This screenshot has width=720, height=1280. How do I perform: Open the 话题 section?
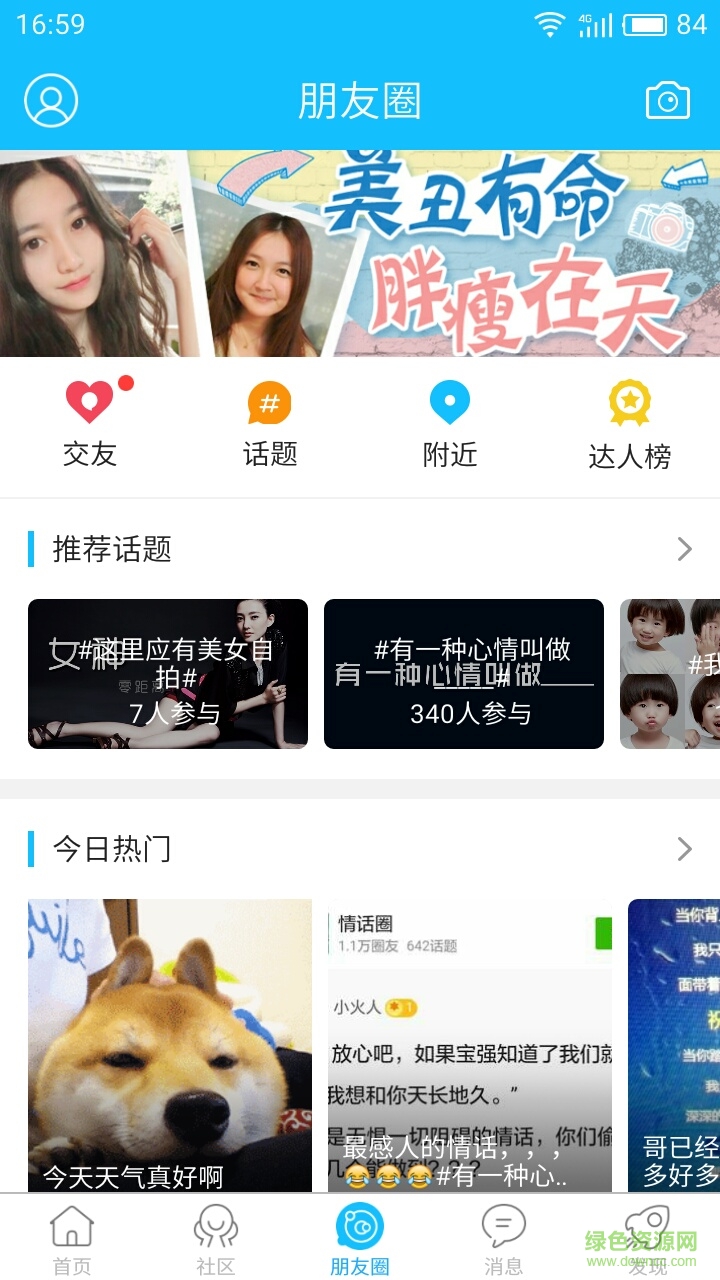(x=270, y=425)
